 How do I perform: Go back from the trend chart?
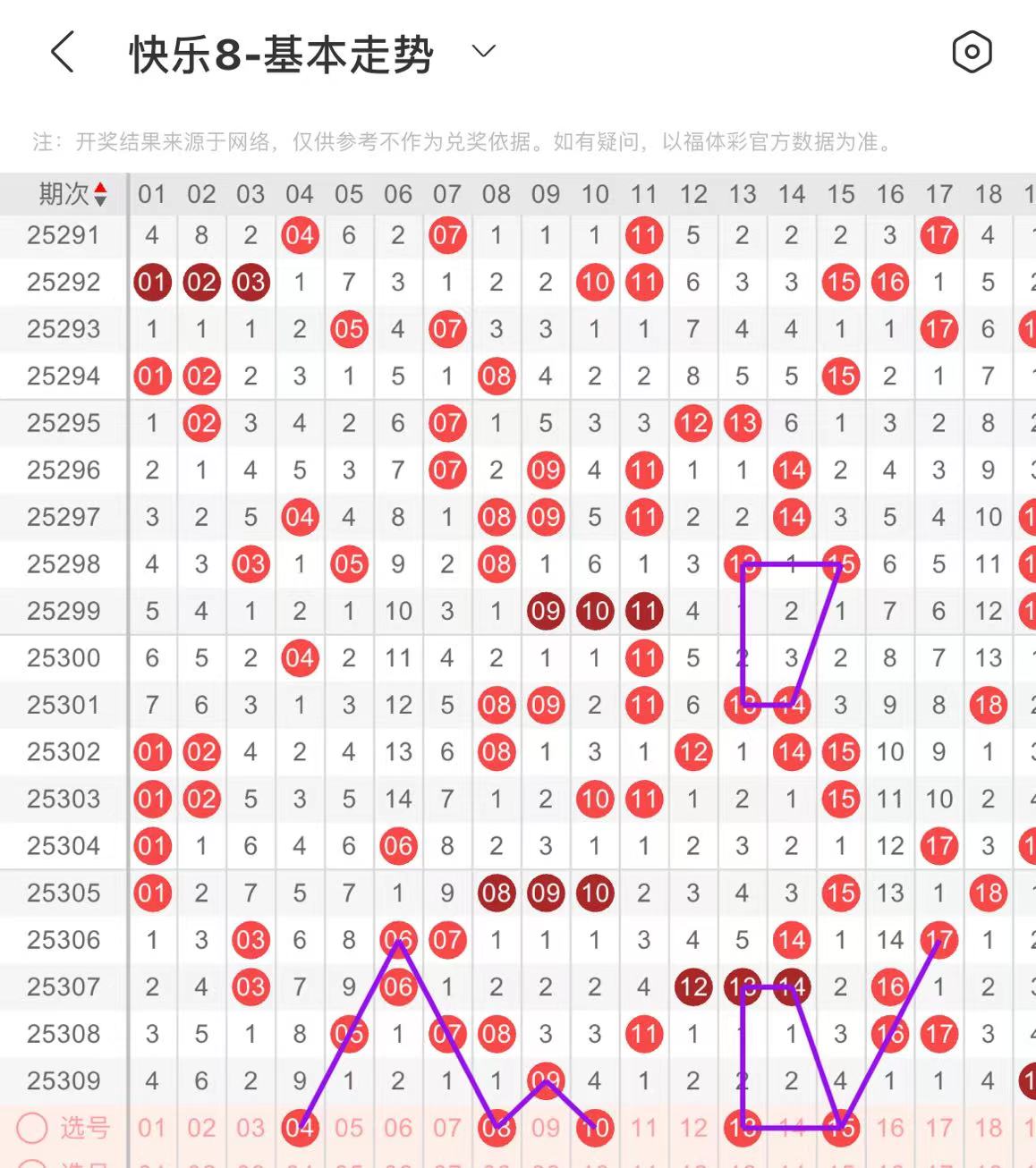pyautogui.click(x=62, y=52)
